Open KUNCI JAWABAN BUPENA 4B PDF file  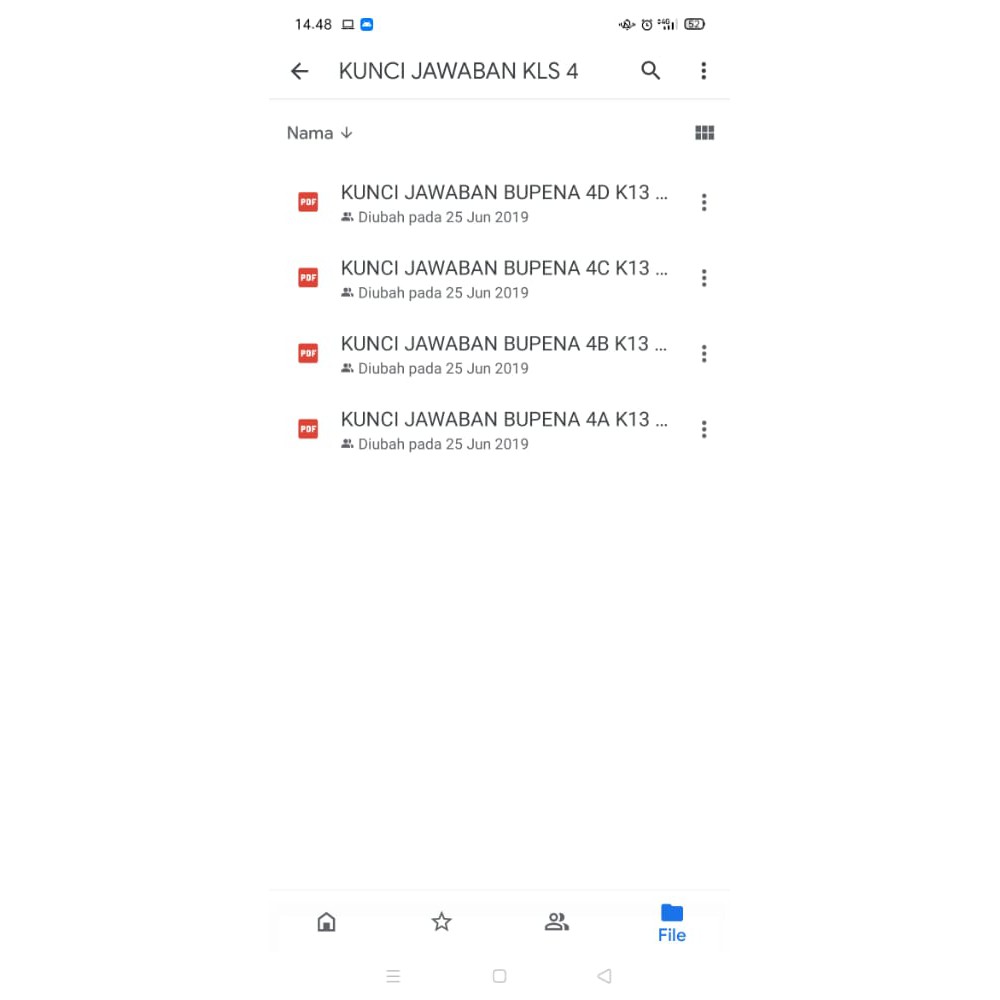tap(504, 354)
